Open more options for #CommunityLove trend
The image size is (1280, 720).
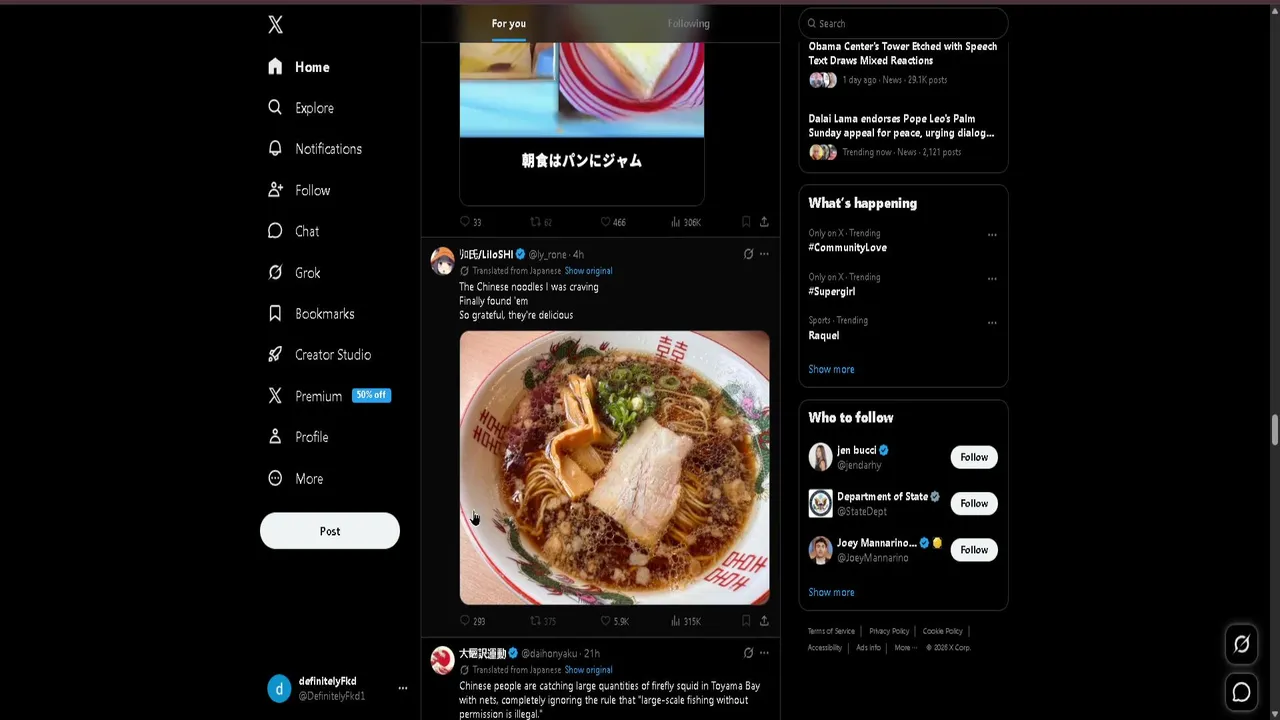[x=992, y=235]
